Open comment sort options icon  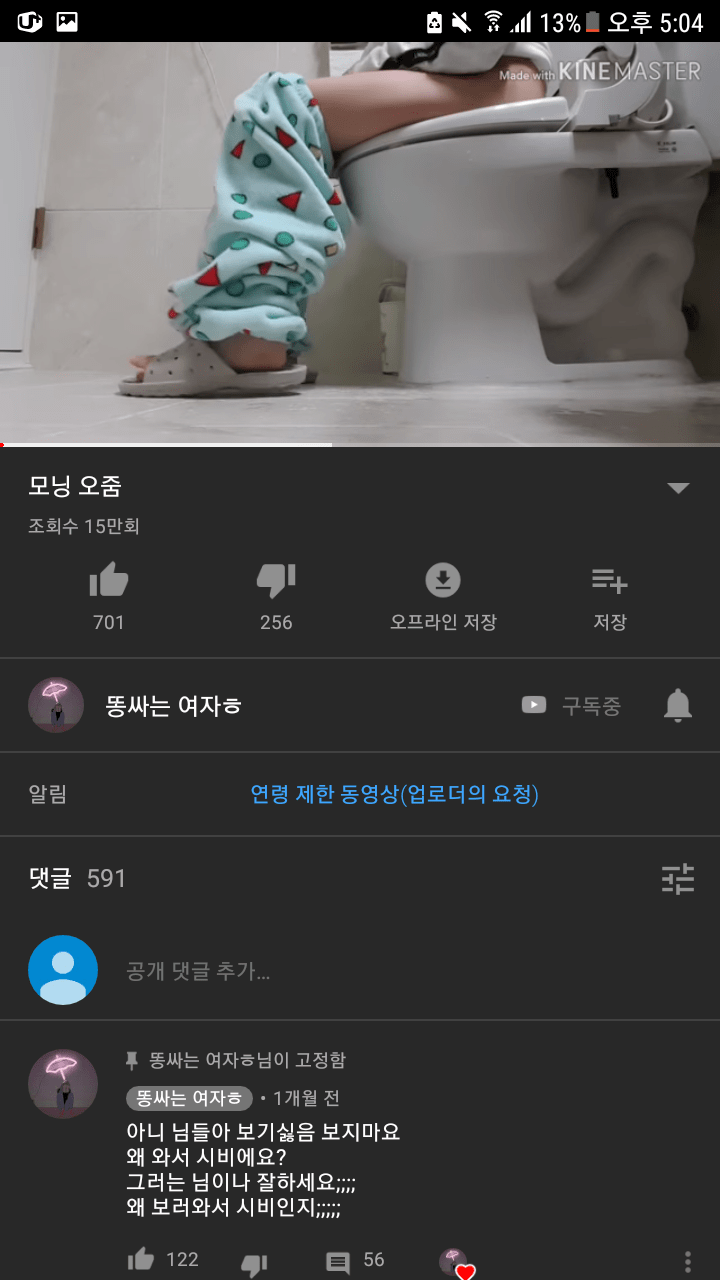click(678, 879)
